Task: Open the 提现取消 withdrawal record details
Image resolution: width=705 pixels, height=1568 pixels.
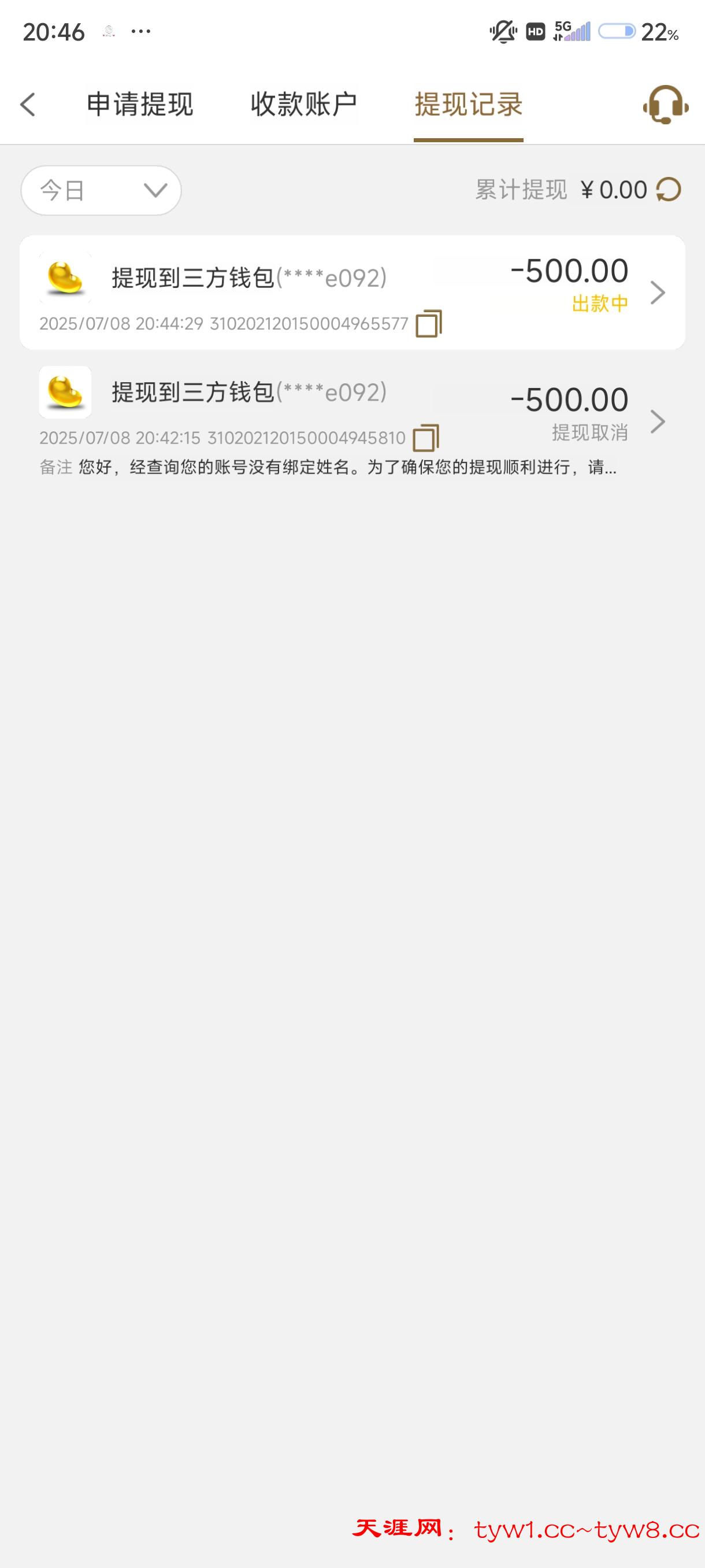Action: pos(657,421)
